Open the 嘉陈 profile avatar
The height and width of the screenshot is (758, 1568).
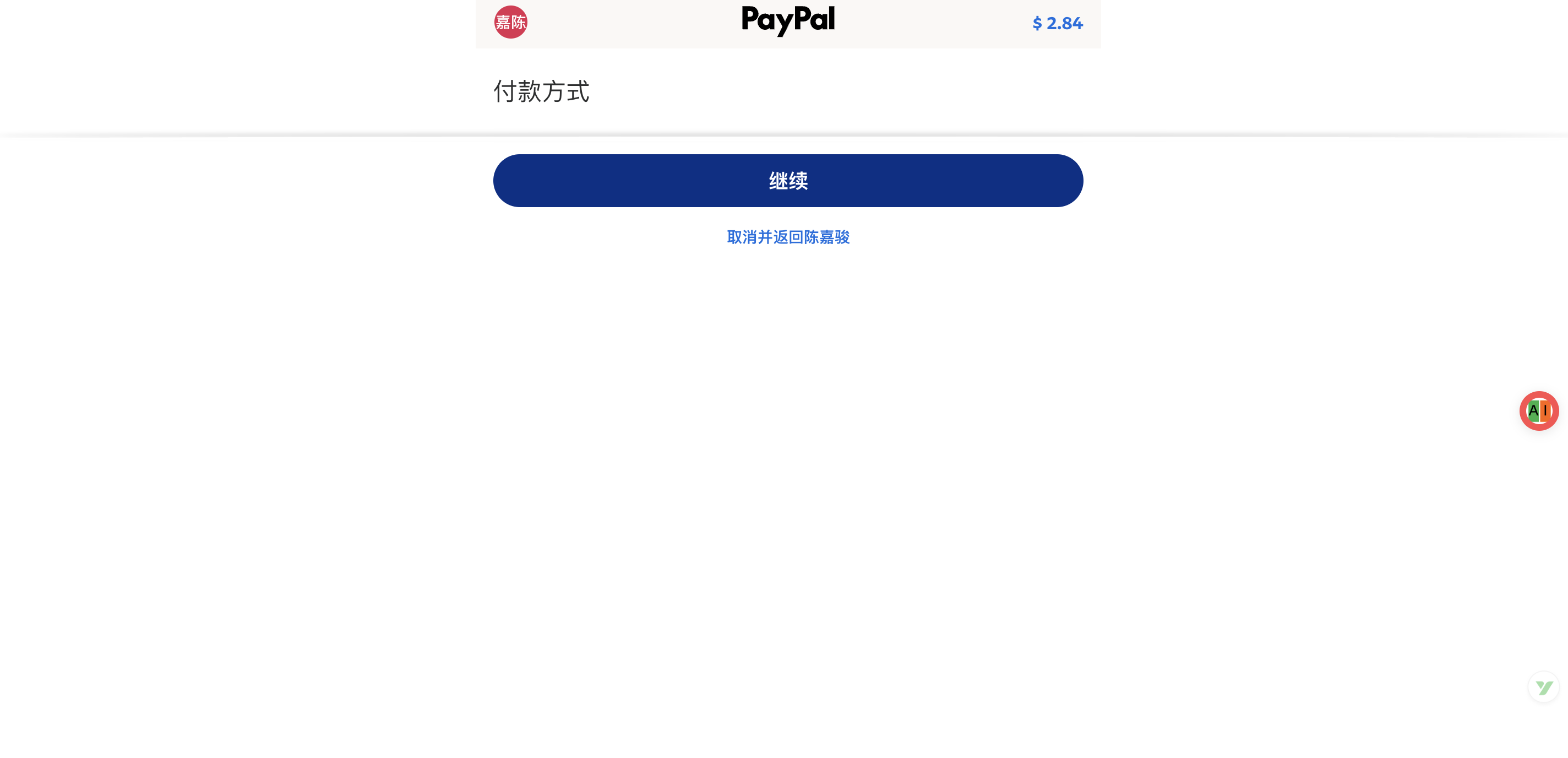pyautogui.click(x=510, y=22)
